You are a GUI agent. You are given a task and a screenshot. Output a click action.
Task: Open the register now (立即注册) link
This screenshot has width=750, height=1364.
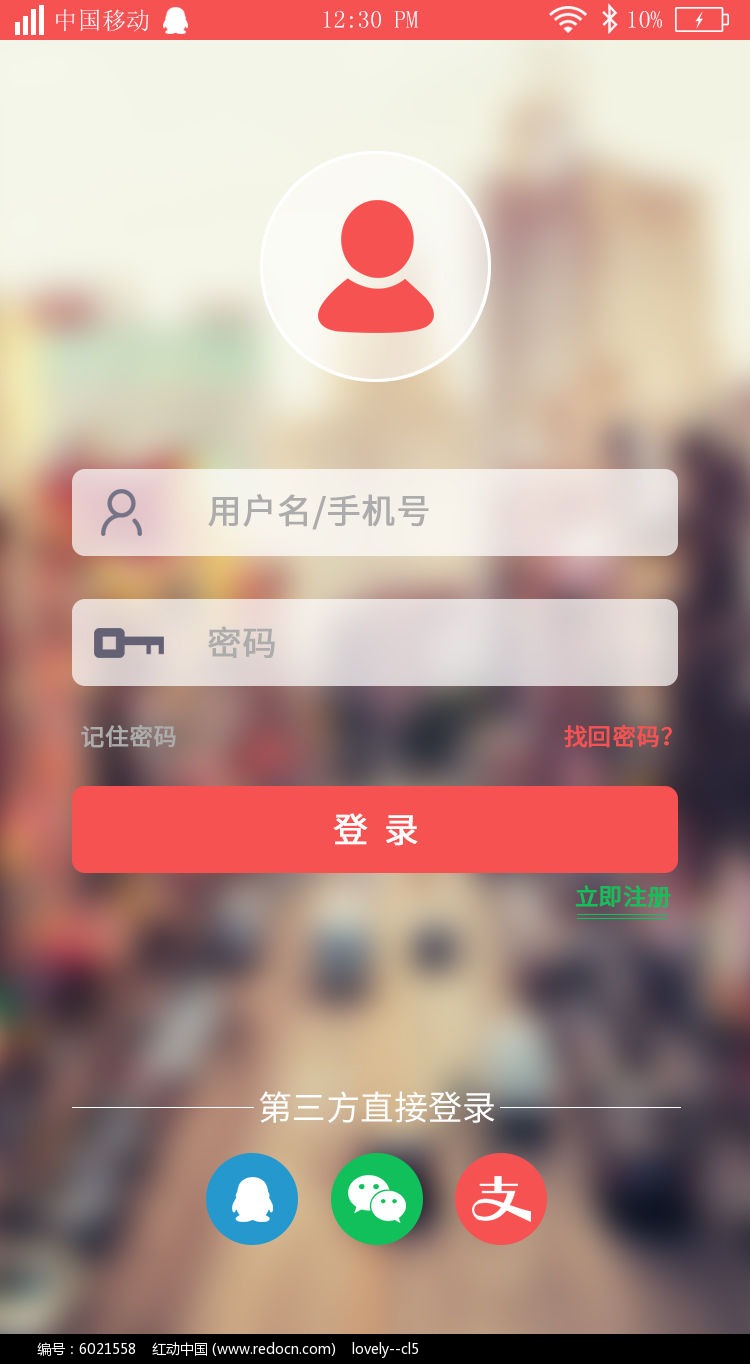(622, 898)
